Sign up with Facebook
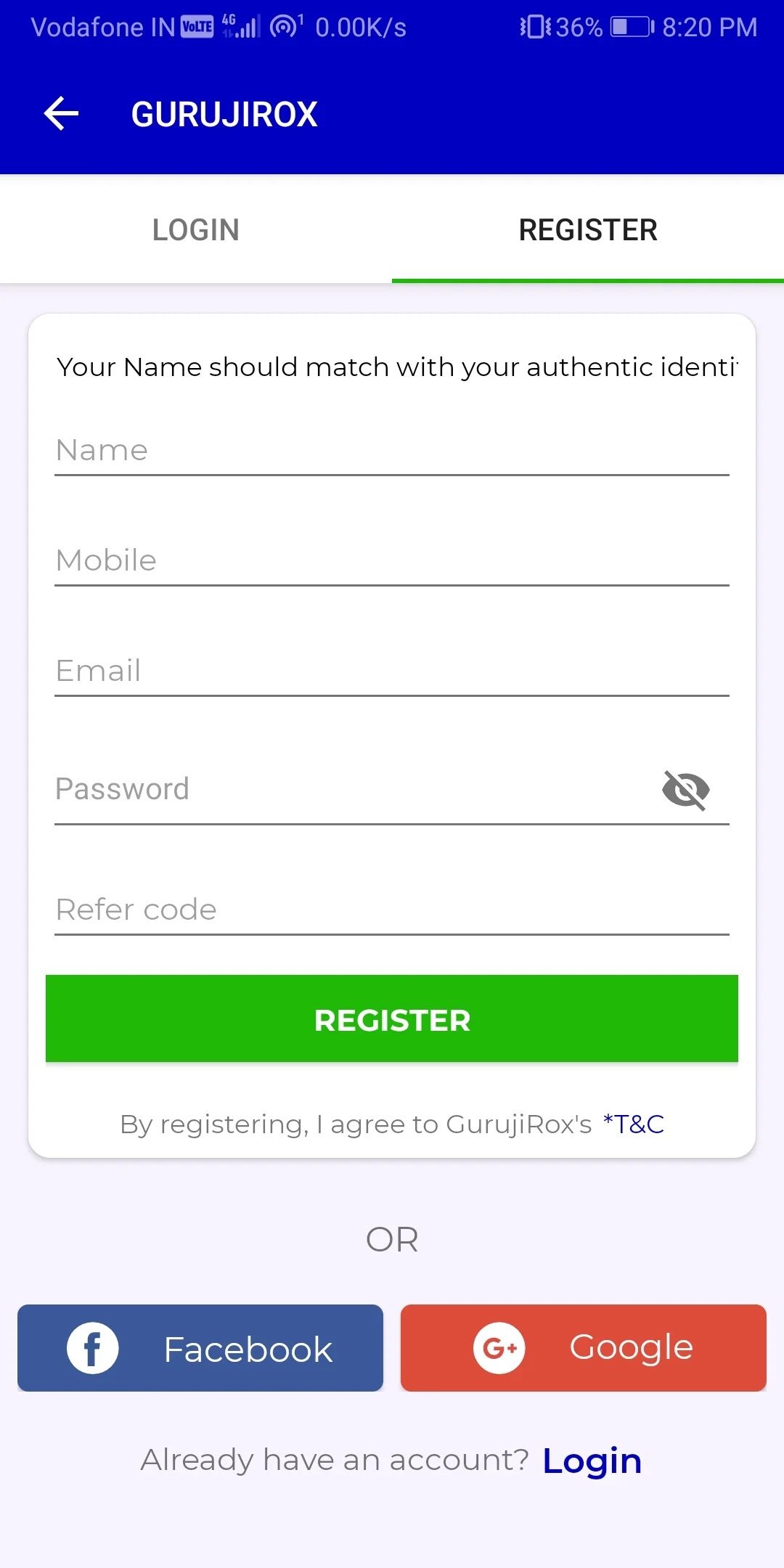This screenshot has height=1568, width=784. pyautogui.click(x=200, y=1348)
